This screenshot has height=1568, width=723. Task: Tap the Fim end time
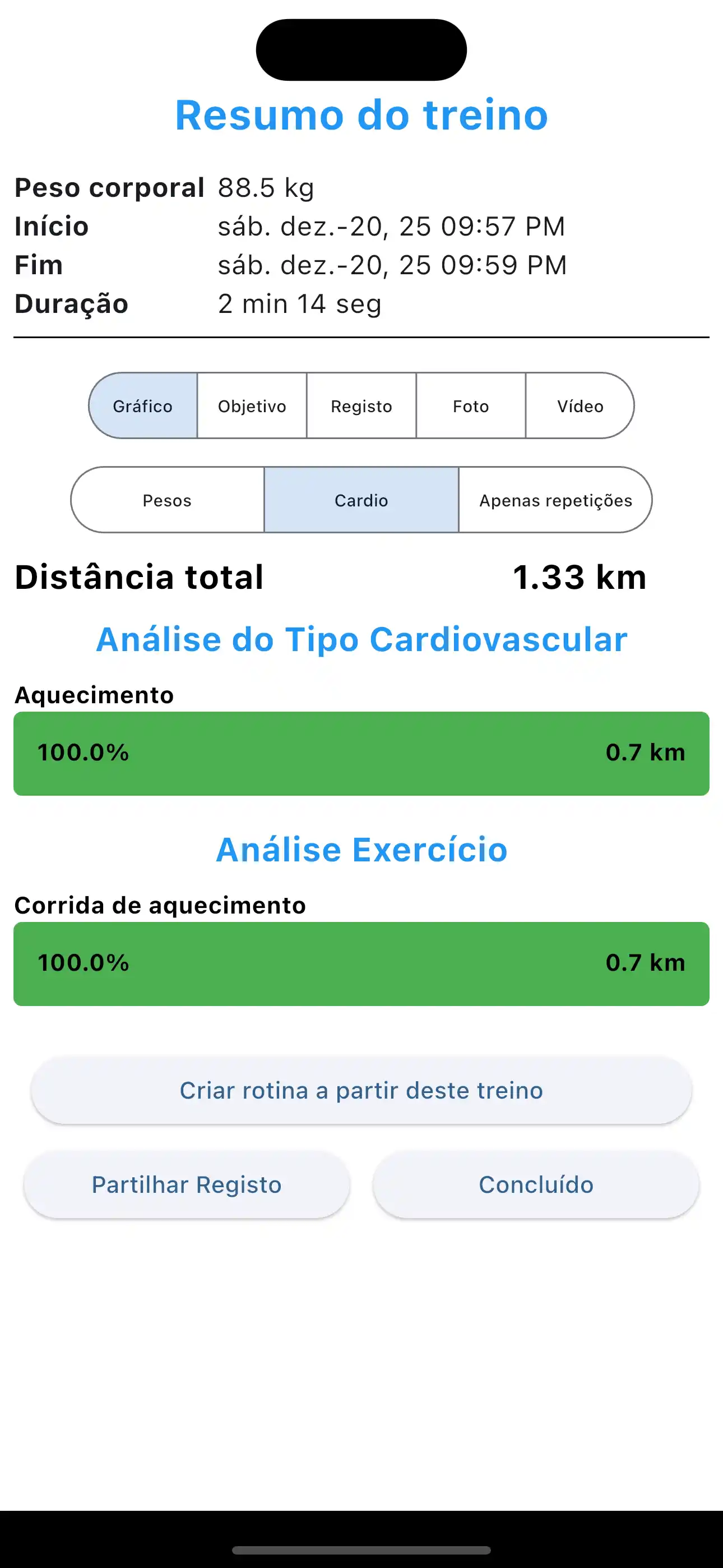coord(392,264)
